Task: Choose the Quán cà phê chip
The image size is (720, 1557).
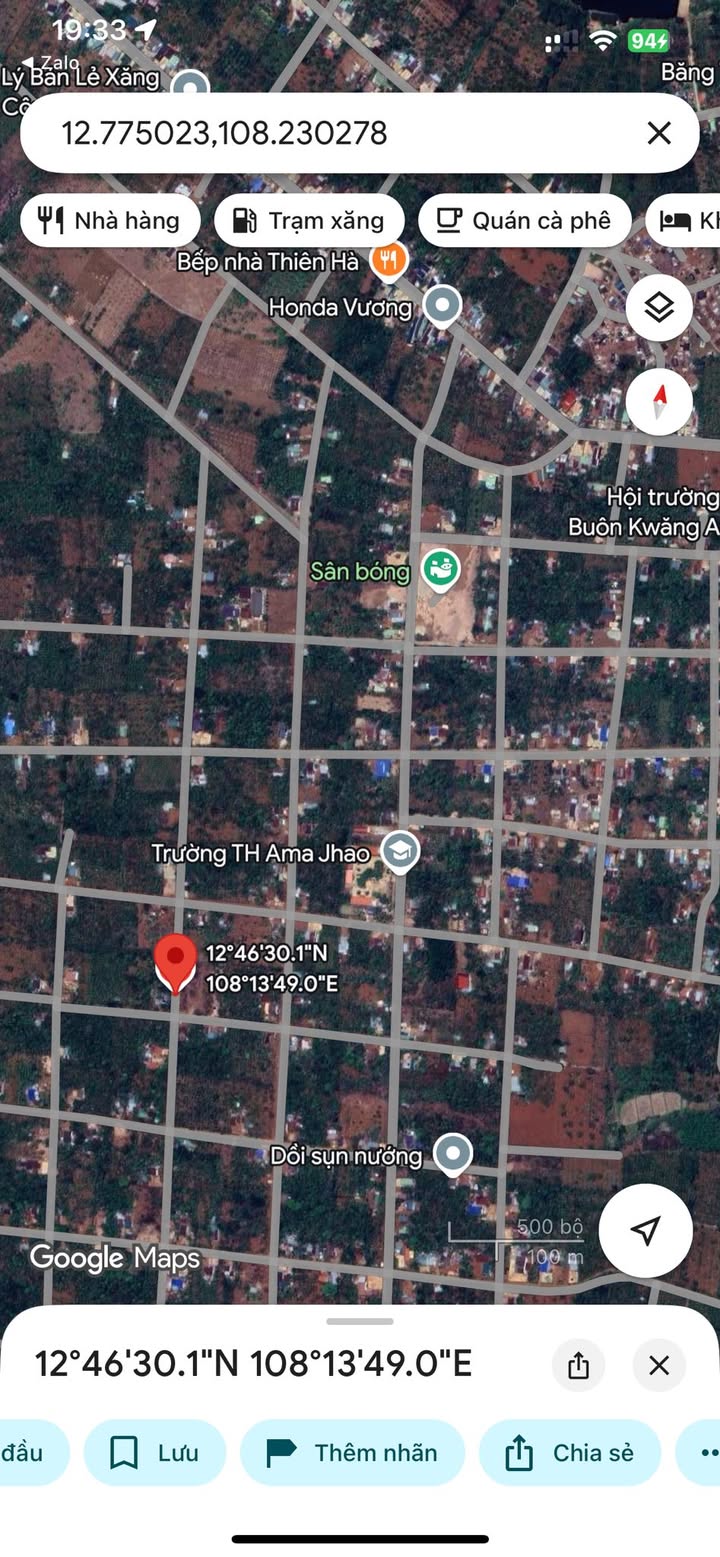Action: [524, 220]
